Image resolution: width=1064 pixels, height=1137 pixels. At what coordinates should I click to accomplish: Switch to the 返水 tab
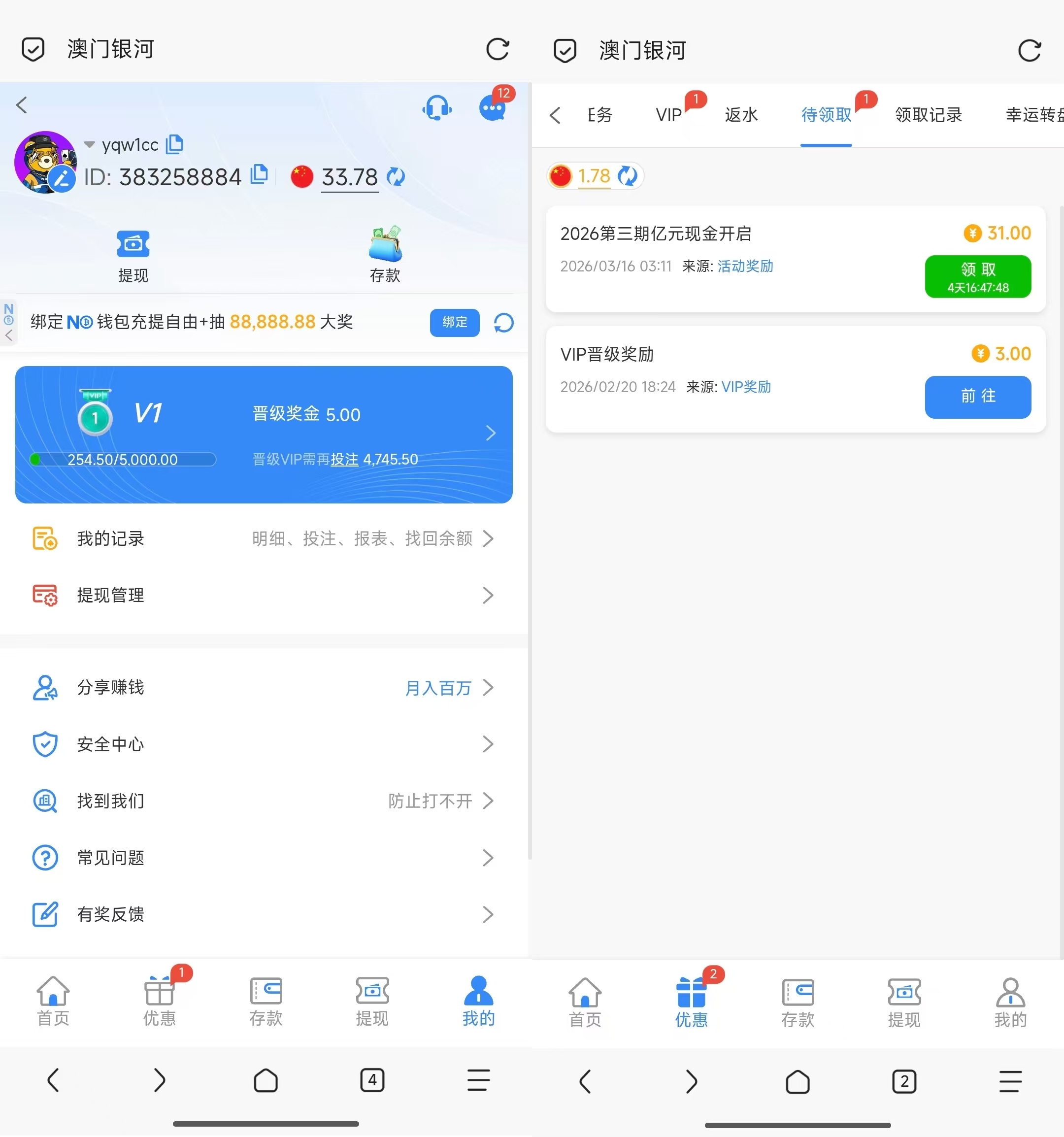tap(741, 115)
